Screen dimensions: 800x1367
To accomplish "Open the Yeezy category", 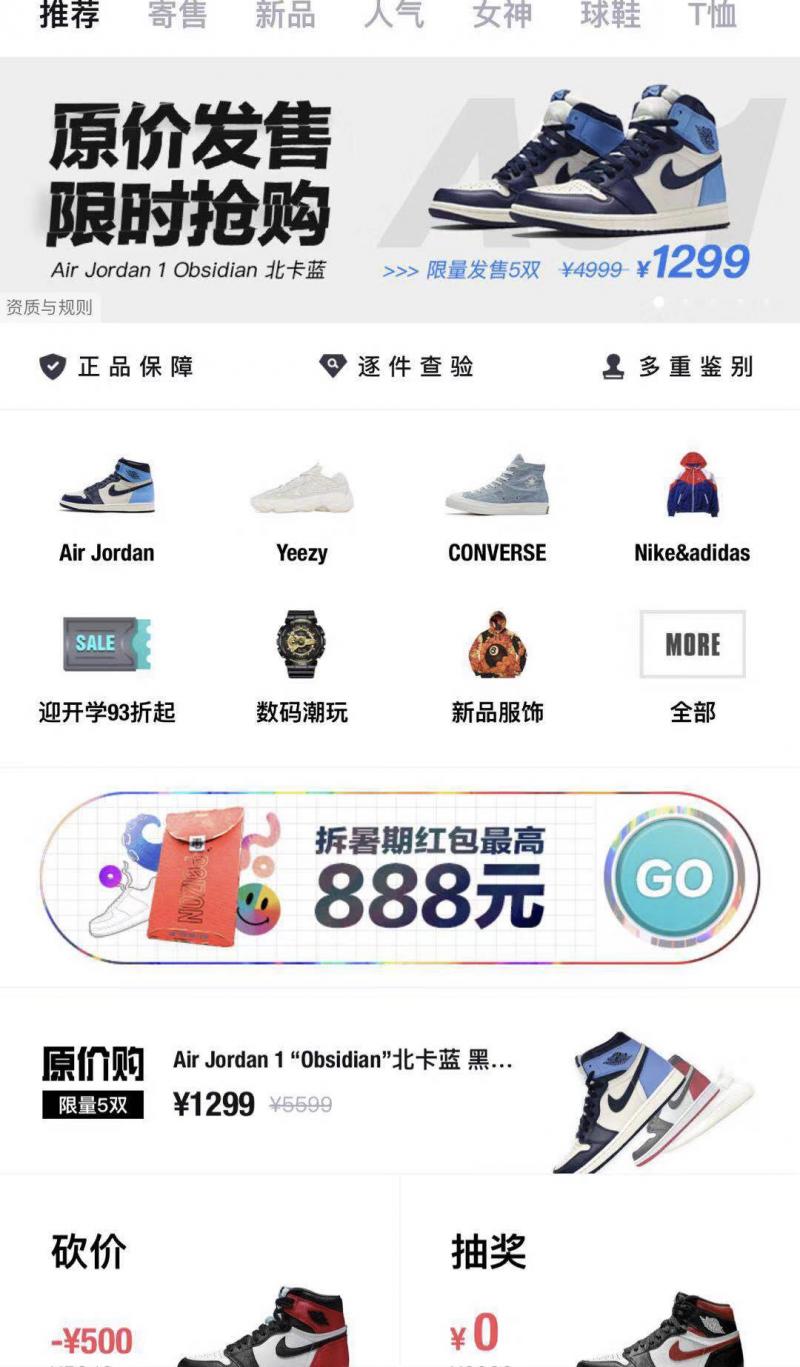I will point(301,510).
